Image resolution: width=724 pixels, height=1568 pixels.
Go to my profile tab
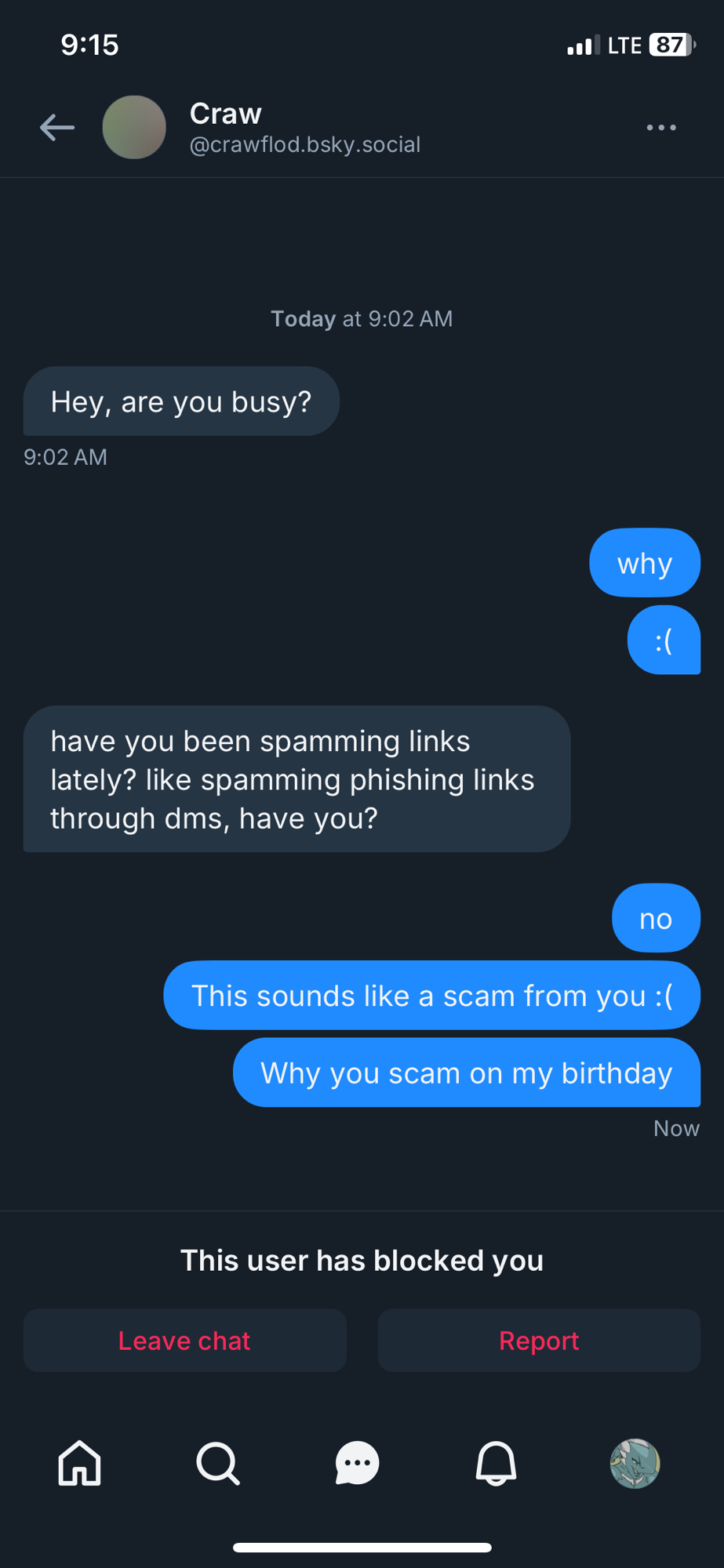(635, 1463)
